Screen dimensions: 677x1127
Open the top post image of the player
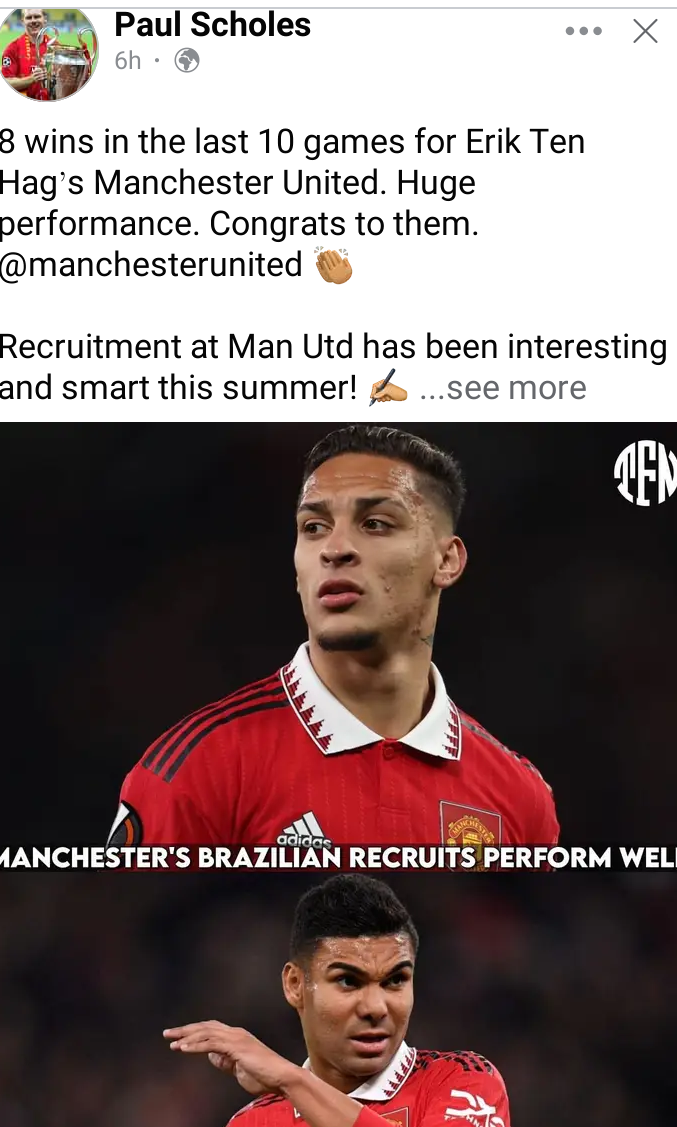coord(338,646)
